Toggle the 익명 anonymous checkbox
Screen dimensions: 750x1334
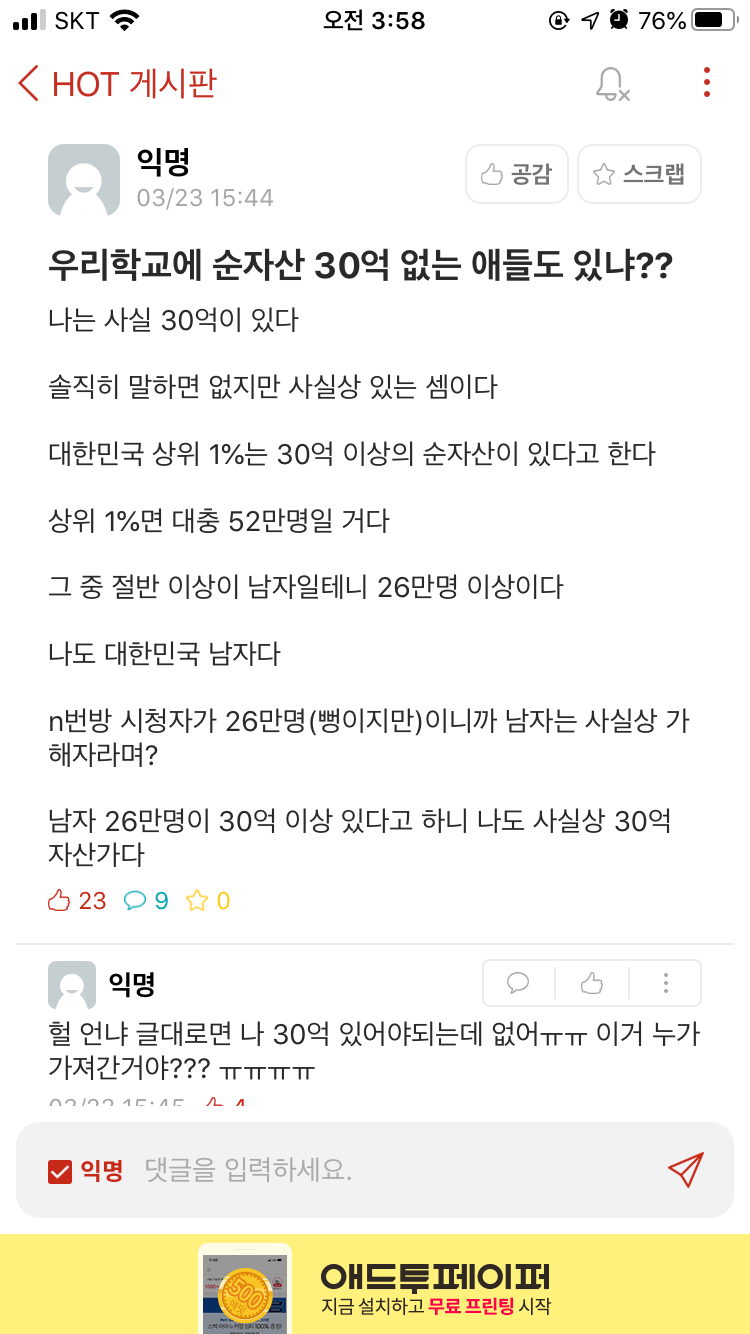coord(60,1171)
